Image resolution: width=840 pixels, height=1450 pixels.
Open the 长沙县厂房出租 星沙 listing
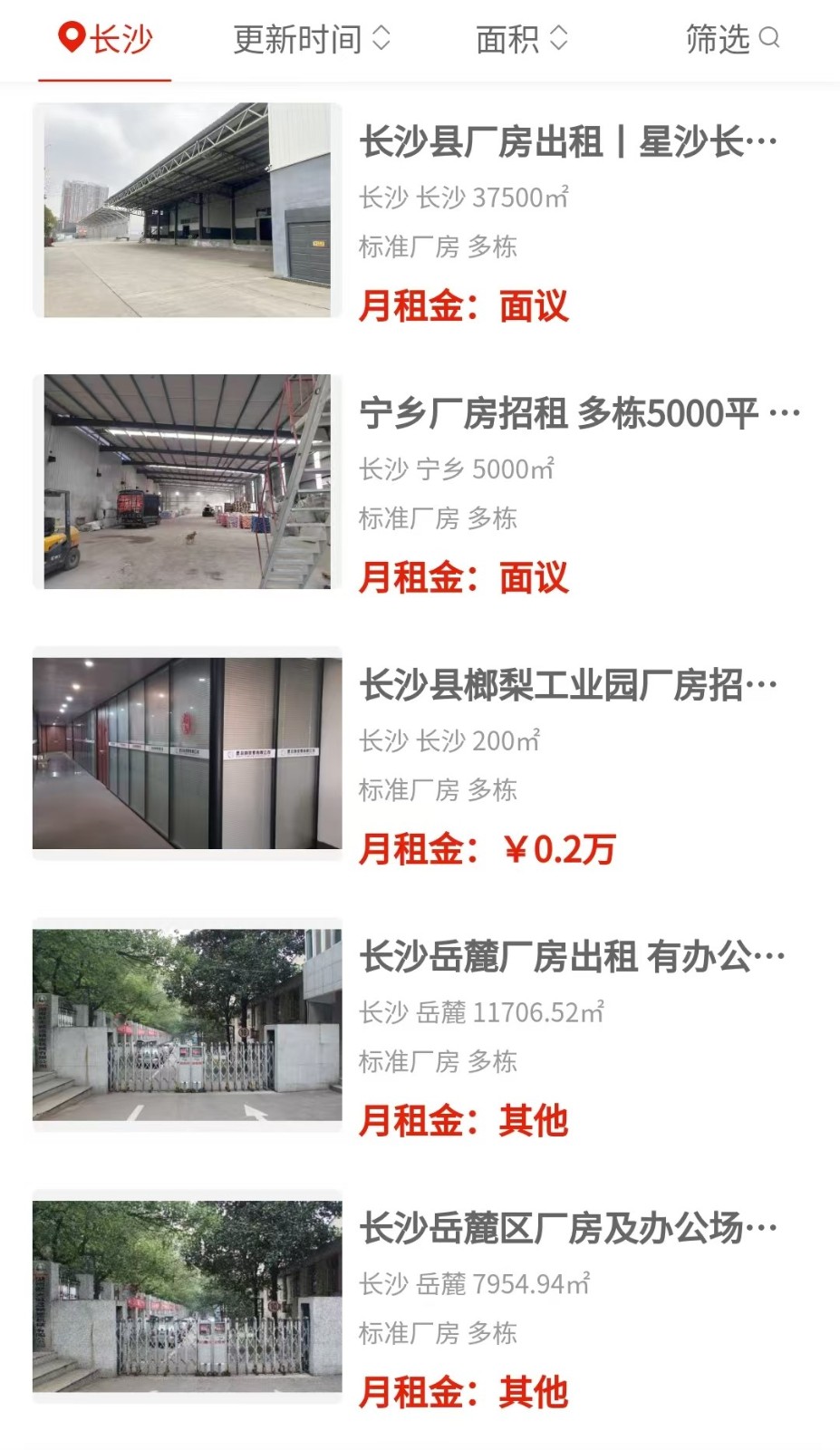tap(568, 142)
